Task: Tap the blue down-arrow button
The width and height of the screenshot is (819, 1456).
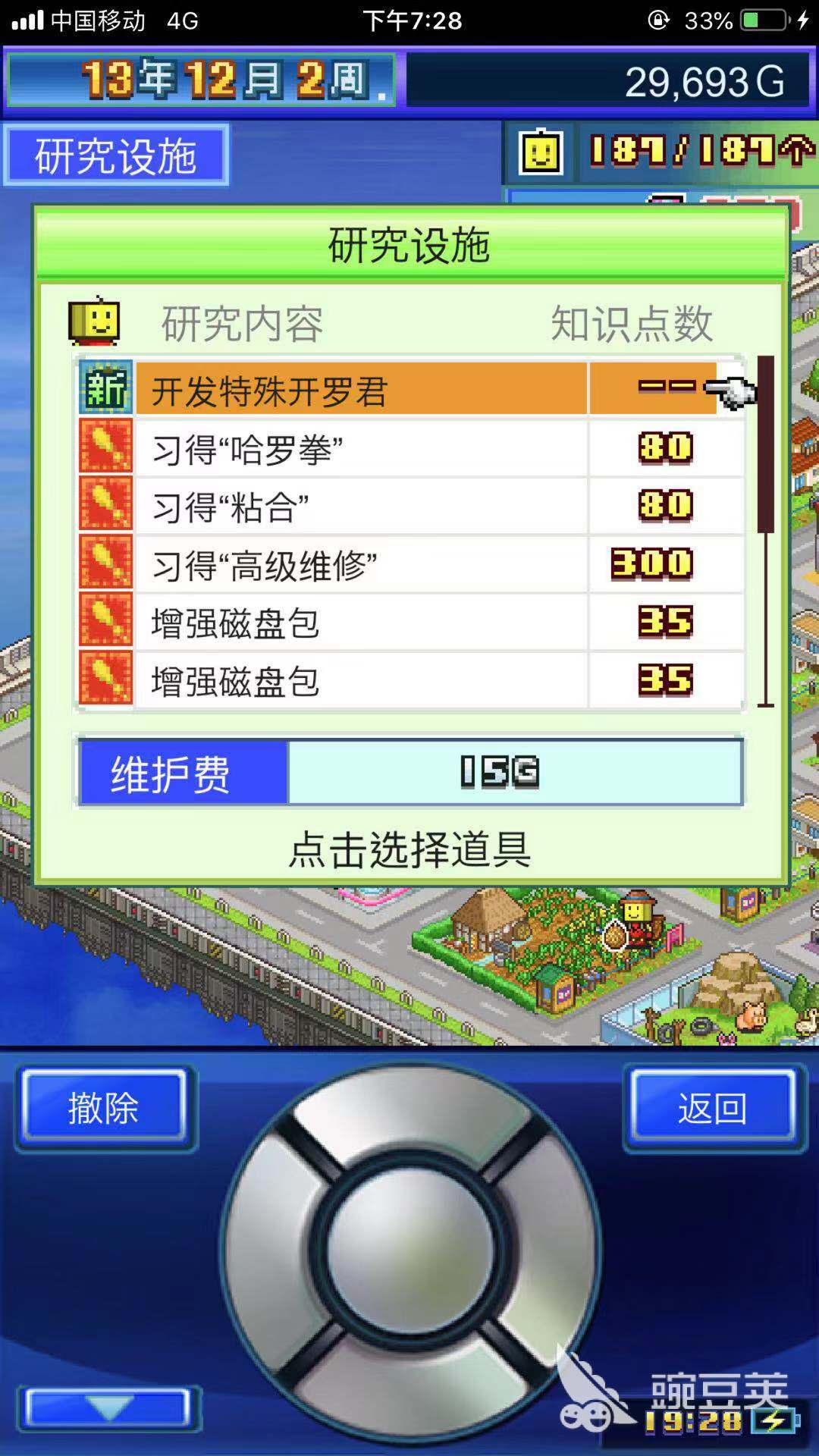Action: (x=108, y=1407)
